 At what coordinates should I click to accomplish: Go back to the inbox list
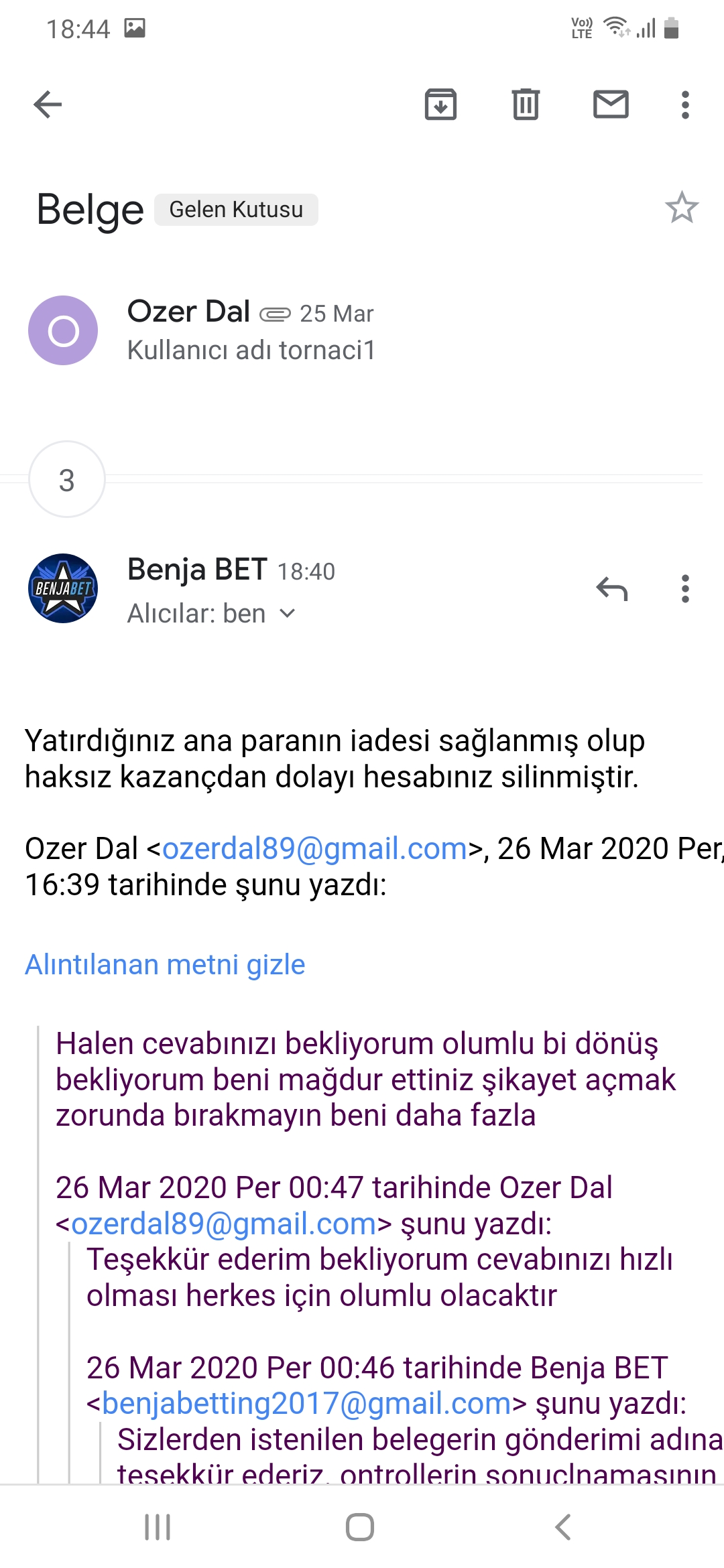click(48, 105)
